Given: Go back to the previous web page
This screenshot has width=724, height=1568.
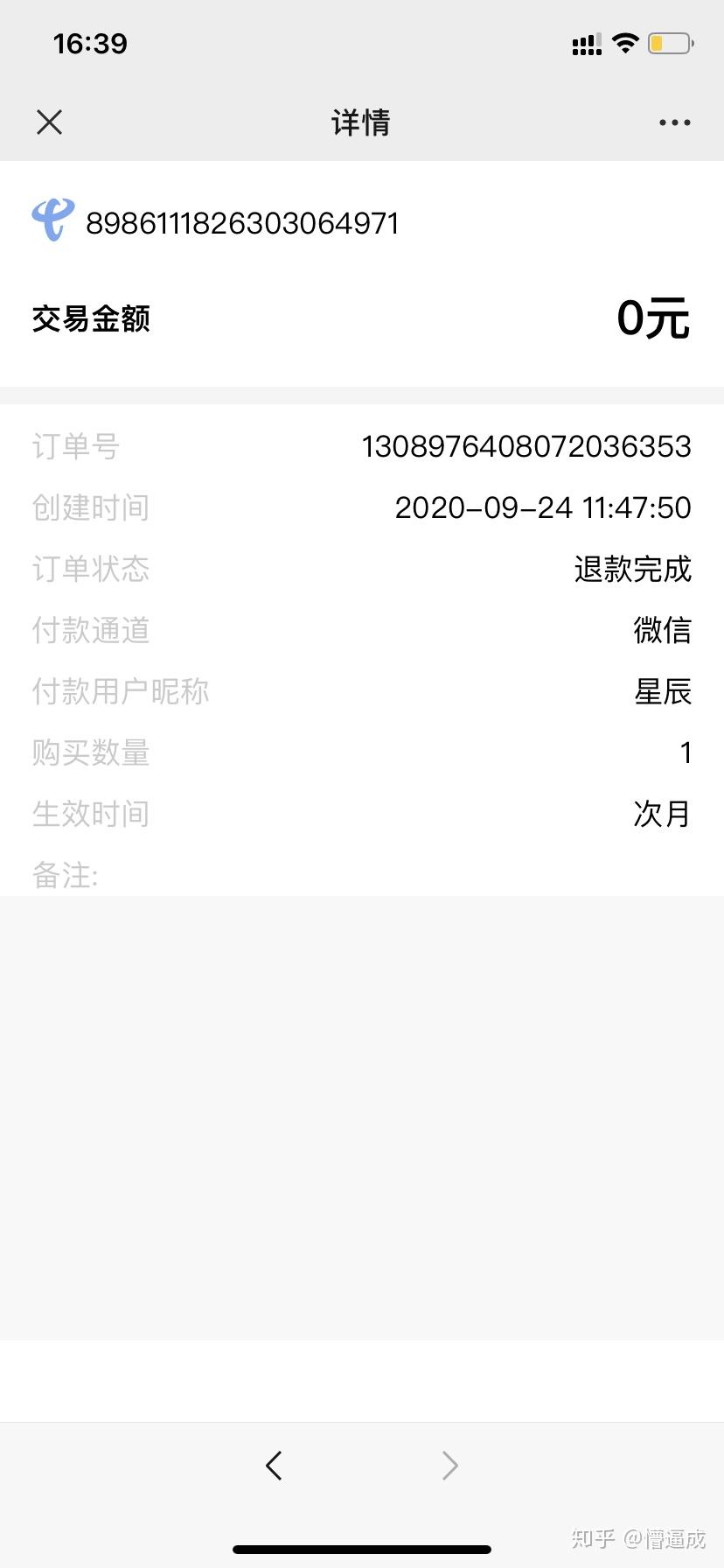Looking at the screenshot, I should [x=274, y=1465].
